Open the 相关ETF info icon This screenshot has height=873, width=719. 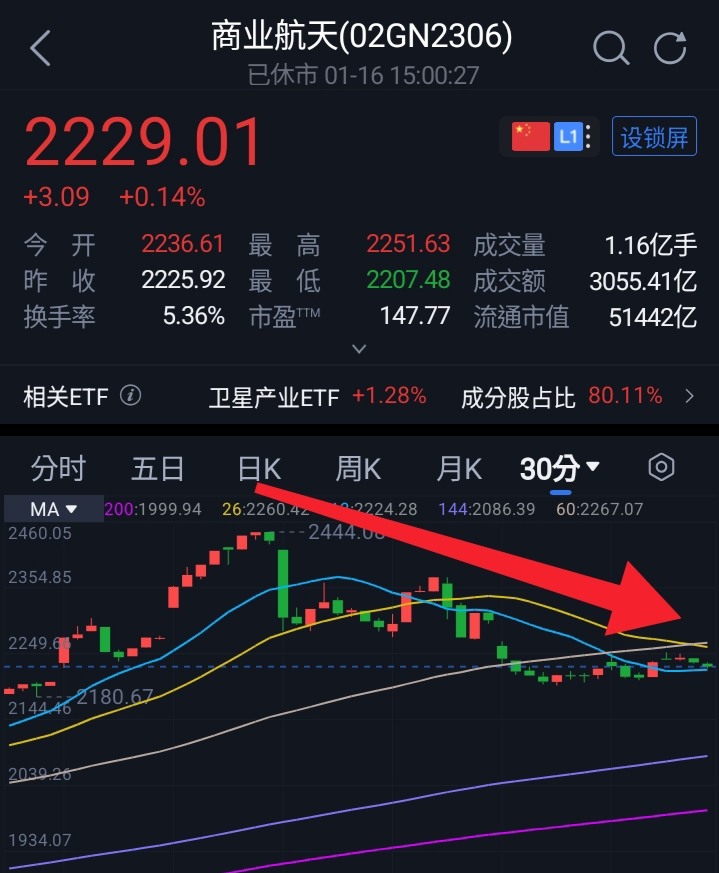130,396
